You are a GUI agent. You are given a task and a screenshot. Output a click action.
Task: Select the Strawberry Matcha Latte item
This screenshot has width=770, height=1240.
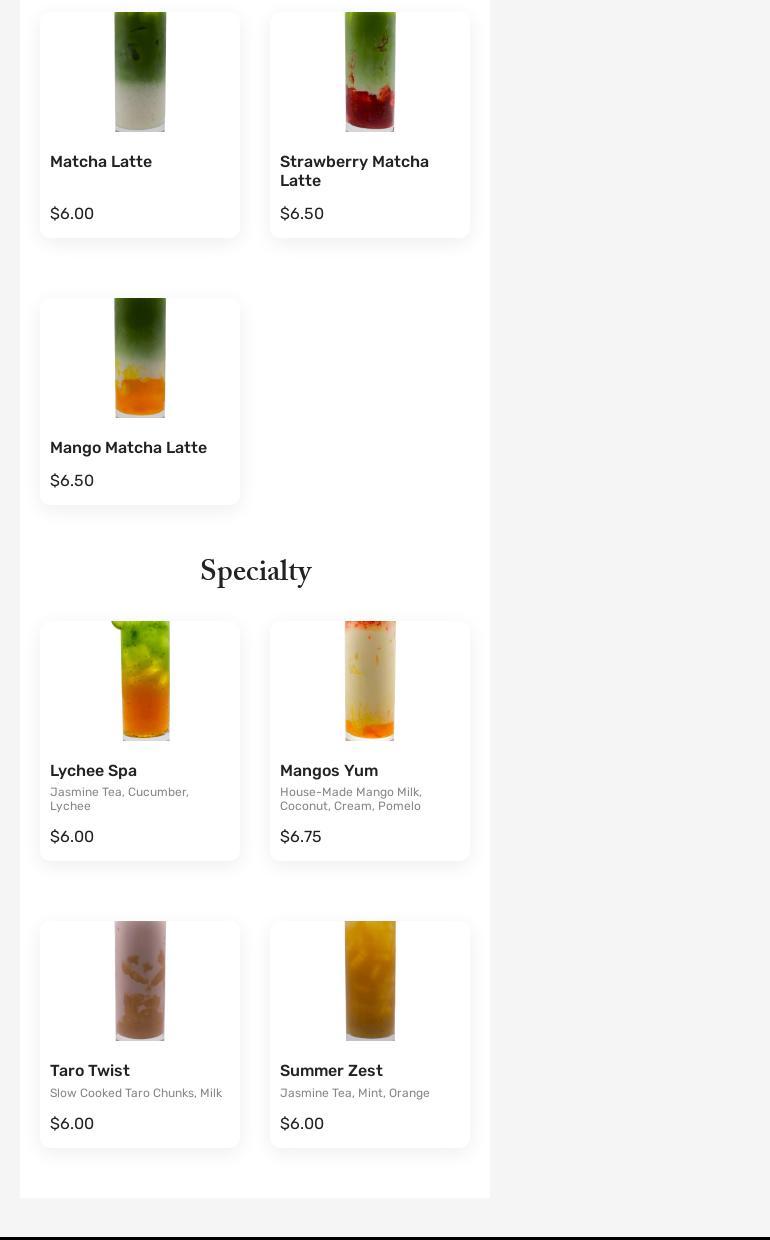[370, 125]
